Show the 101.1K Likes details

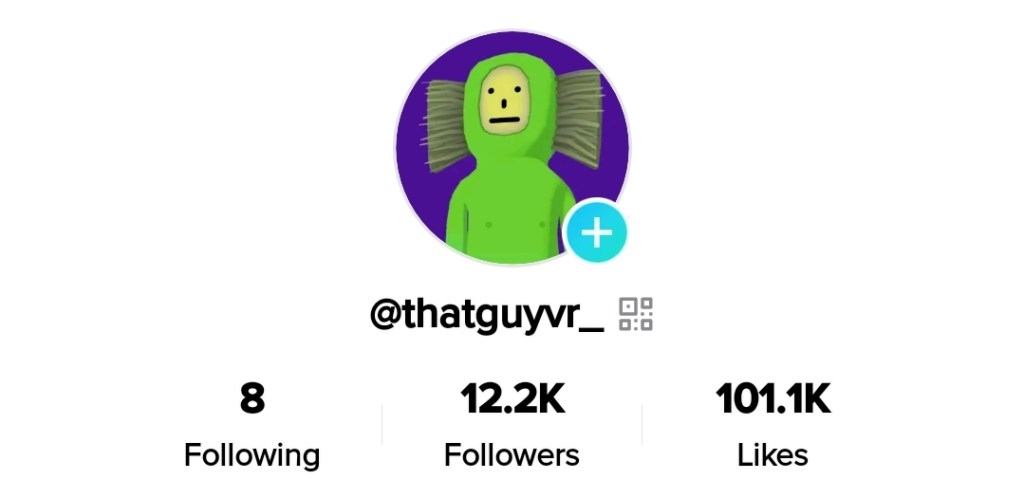pos(773,427)
